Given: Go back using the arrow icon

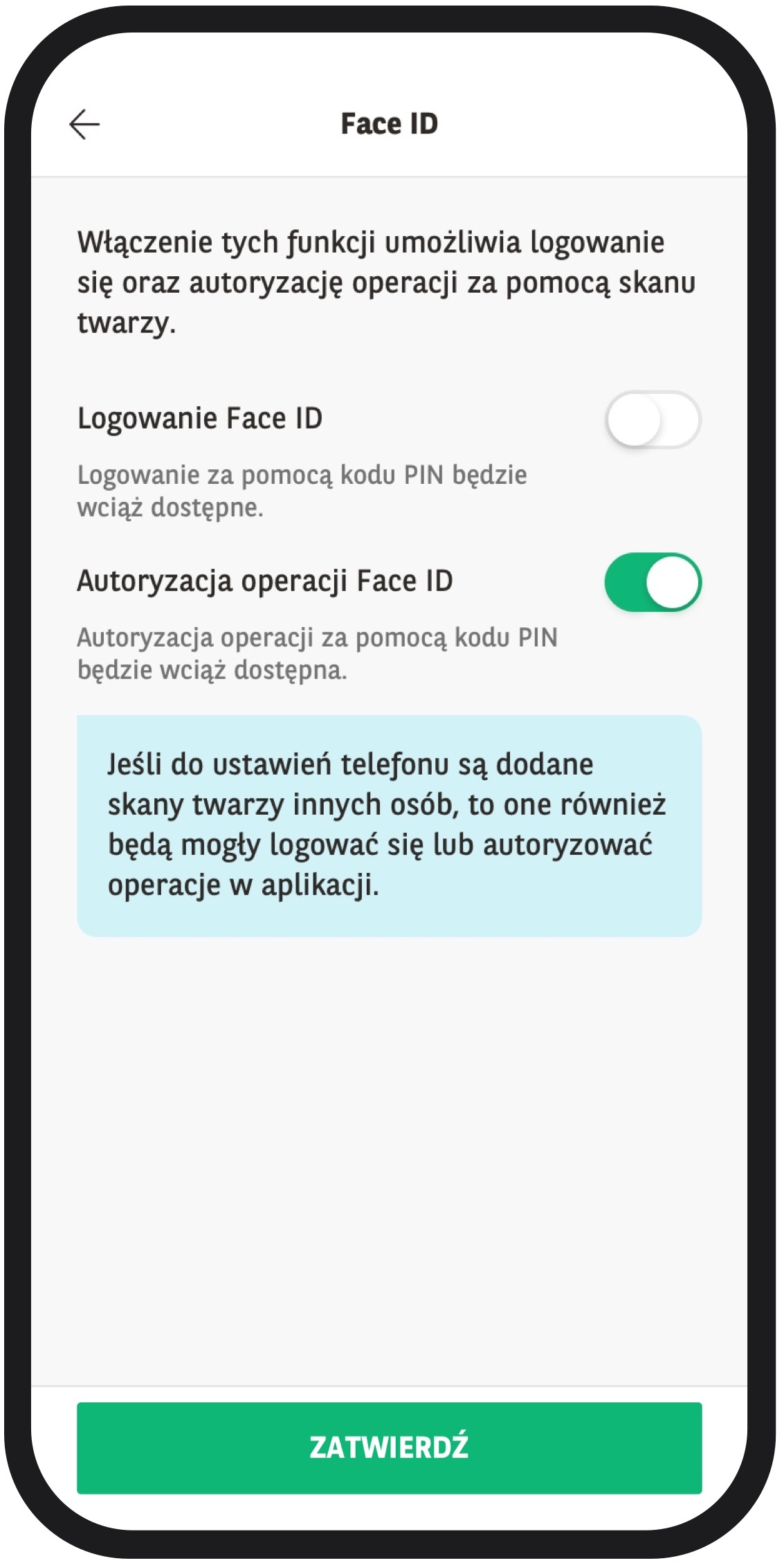Looking at the screenshot, I should pos(84,125).
